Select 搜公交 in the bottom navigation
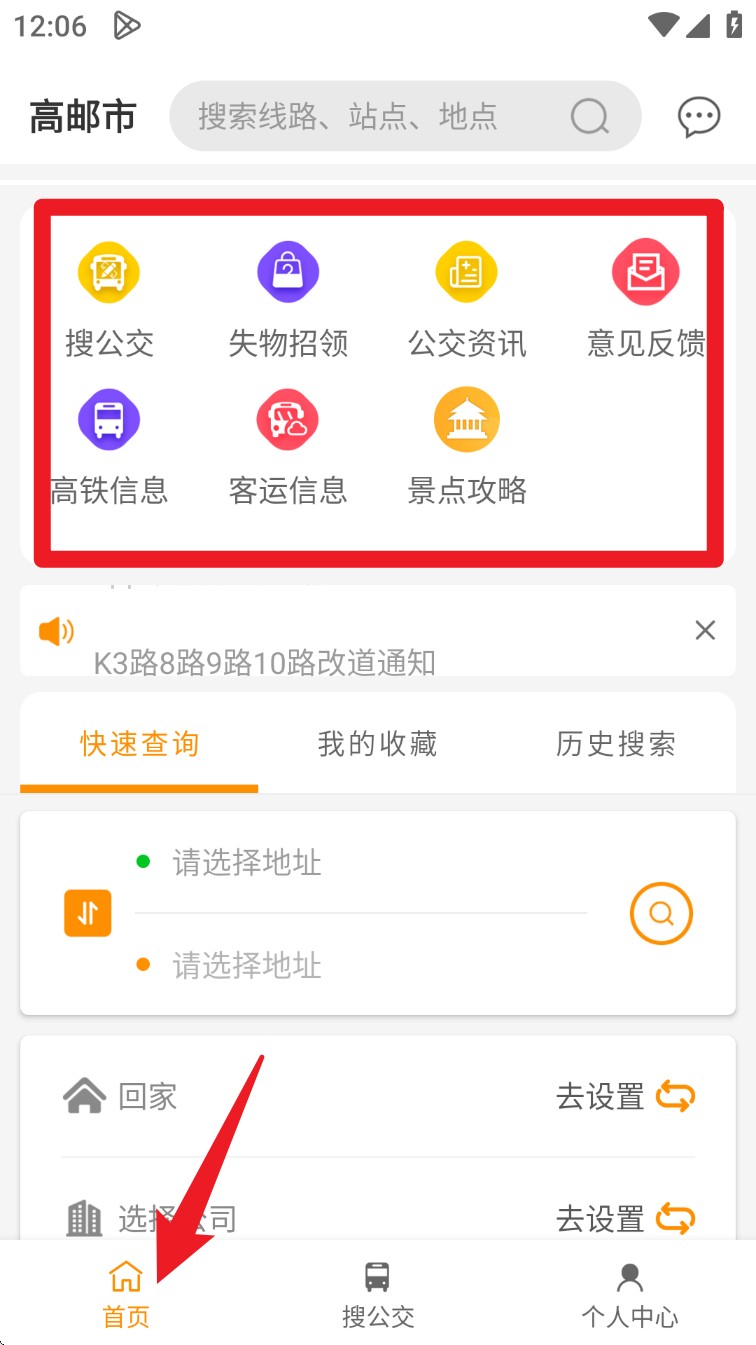The image size is (756, 1345). 376,1292
